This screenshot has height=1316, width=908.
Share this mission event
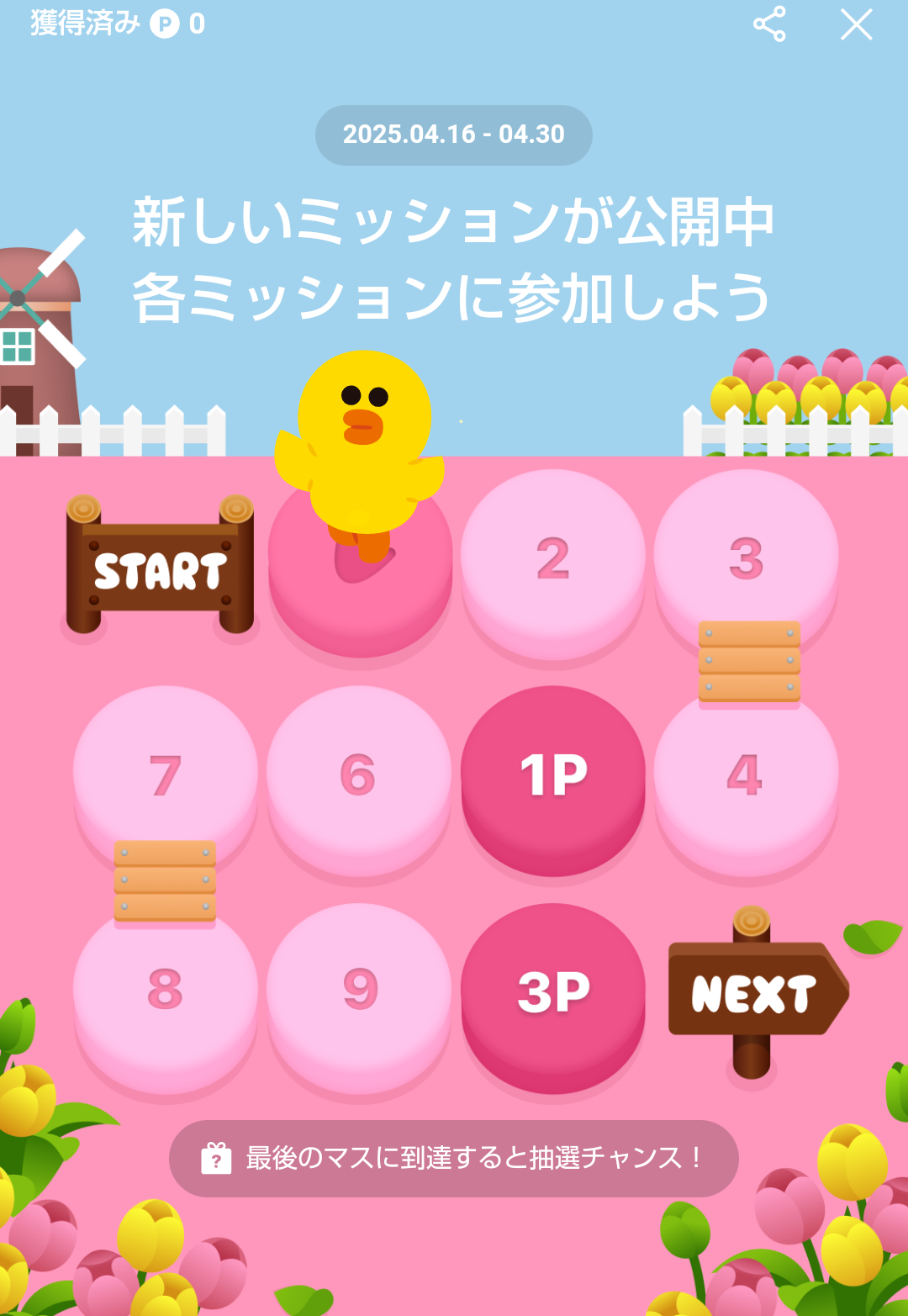[x=769, y=24]
